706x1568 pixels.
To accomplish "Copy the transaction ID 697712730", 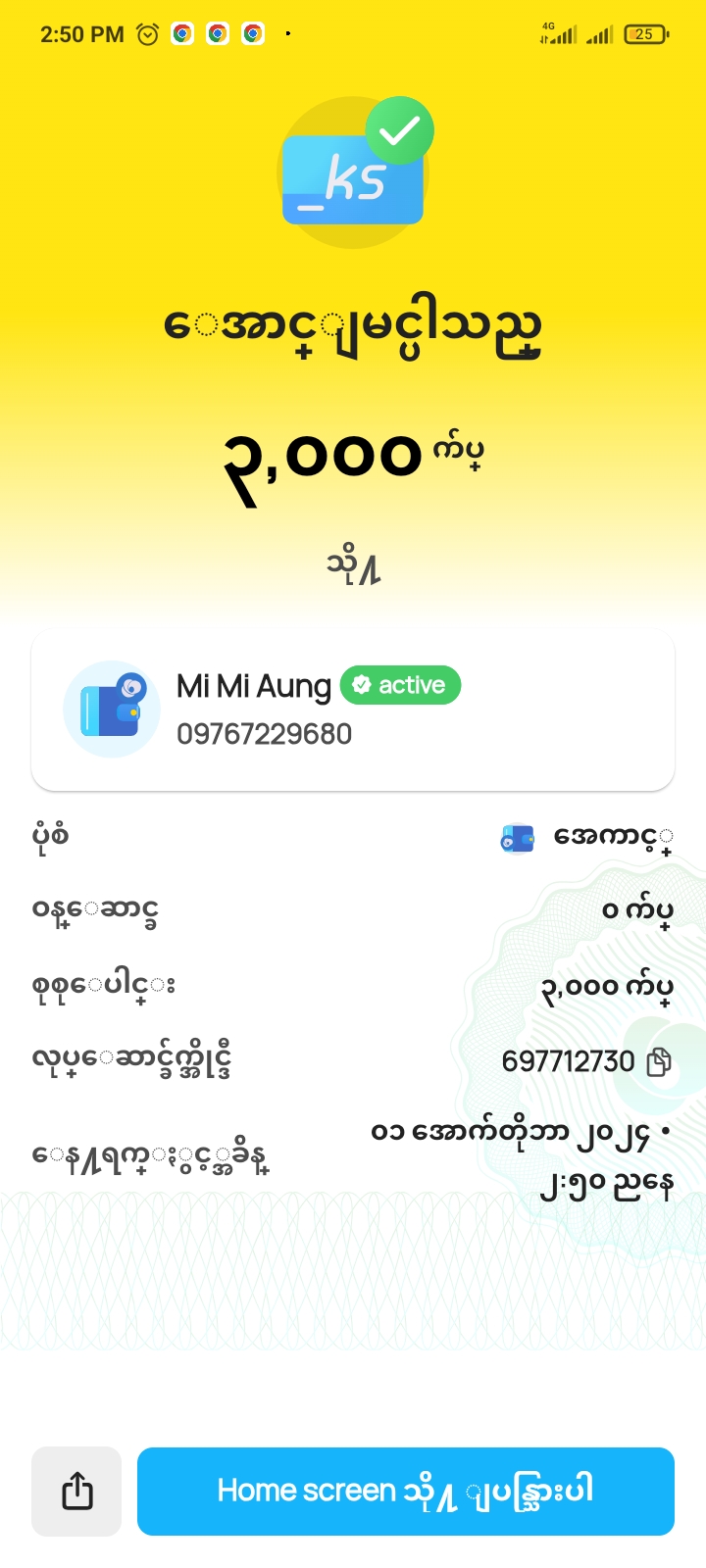I will point(659,1061).
